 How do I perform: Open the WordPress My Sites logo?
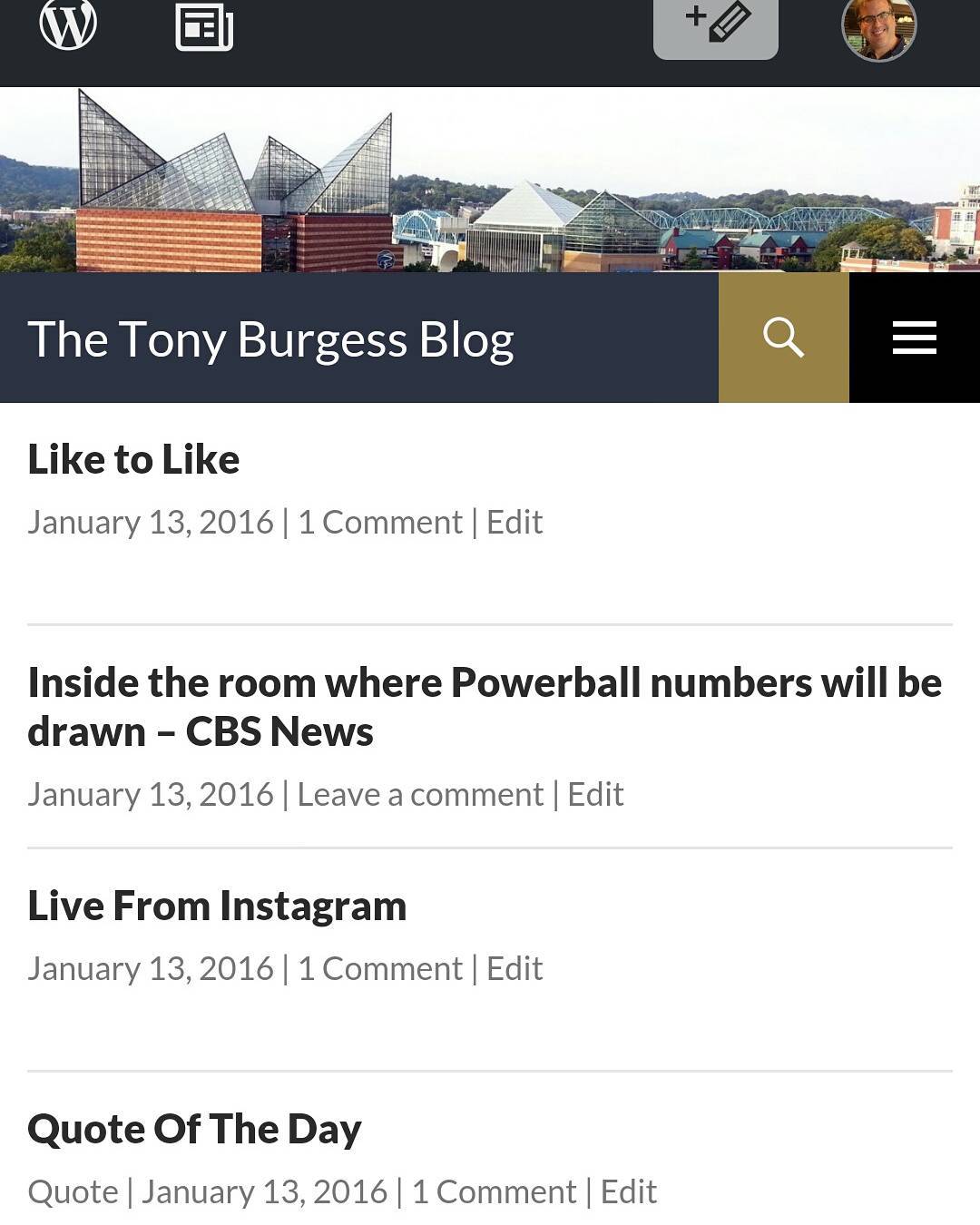pyautogui.click(x=68, y=24)
